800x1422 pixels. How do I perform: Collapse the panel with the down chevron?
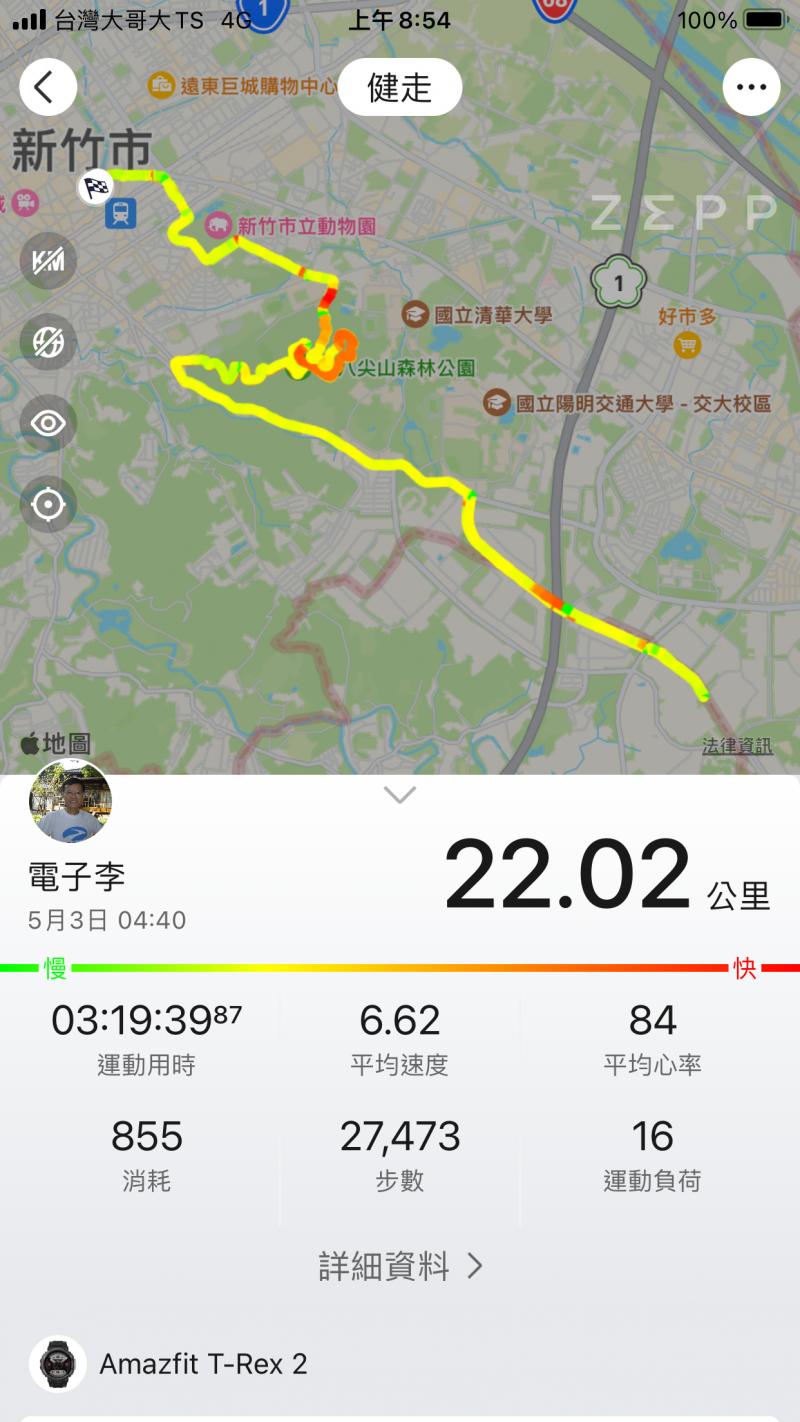click(400, 796)
